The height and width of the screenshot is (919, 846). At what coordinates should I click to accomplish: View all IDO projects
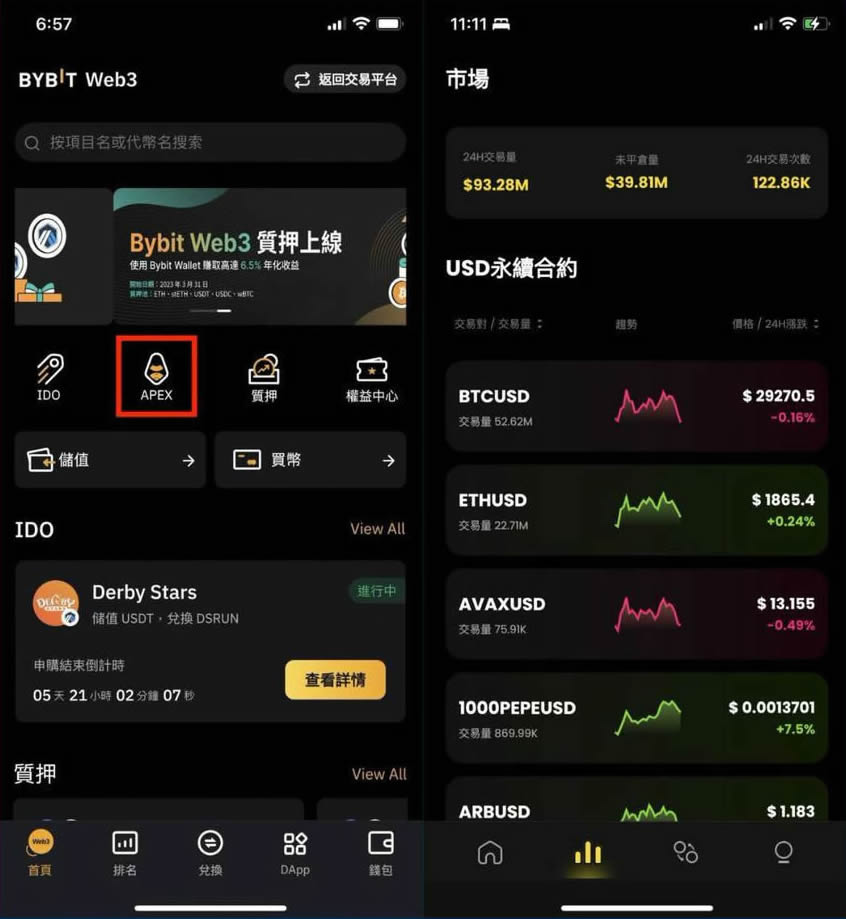377,529
